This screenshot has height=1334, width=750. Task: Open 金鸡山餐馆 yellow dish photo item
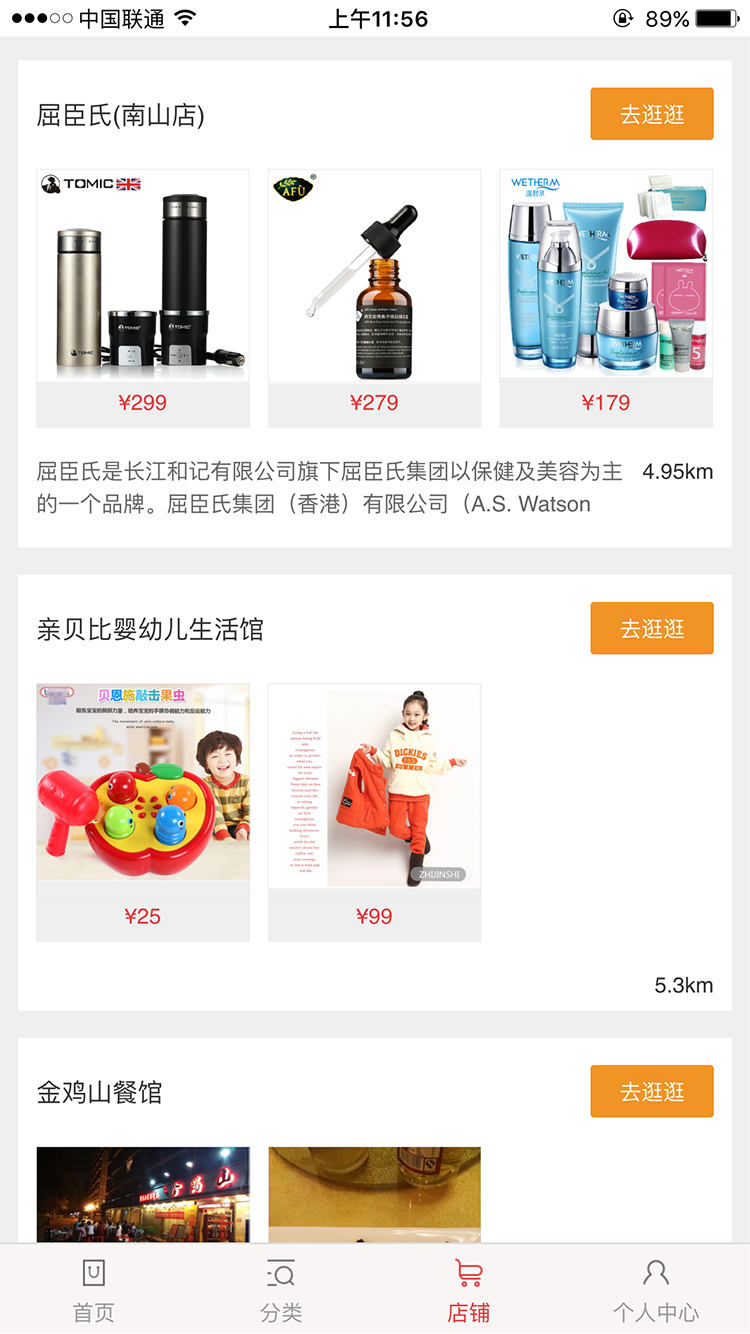coord(374,1194)
